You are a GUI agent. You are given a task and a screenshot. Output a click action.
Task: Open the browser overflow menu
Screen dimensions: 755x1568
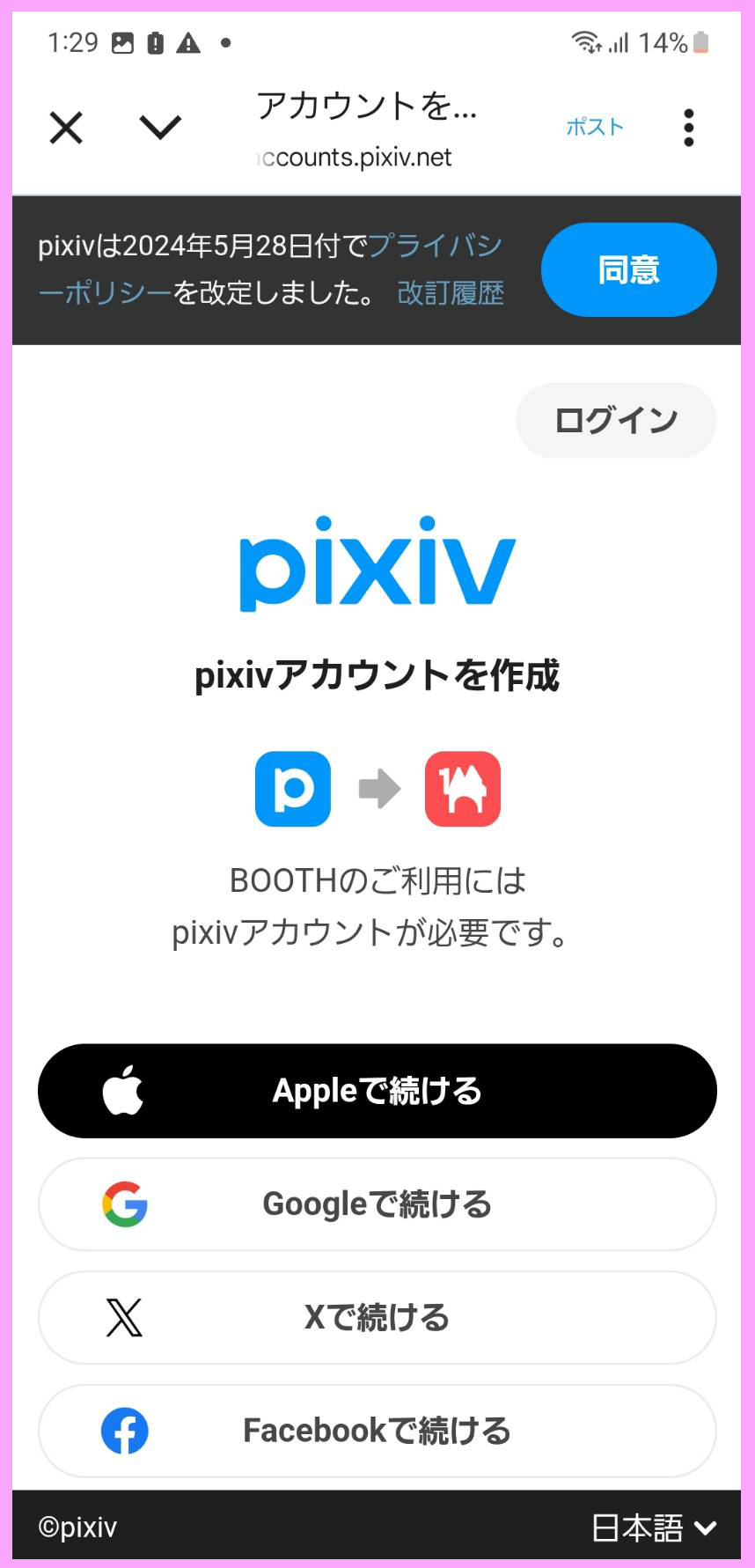[688, 128]
